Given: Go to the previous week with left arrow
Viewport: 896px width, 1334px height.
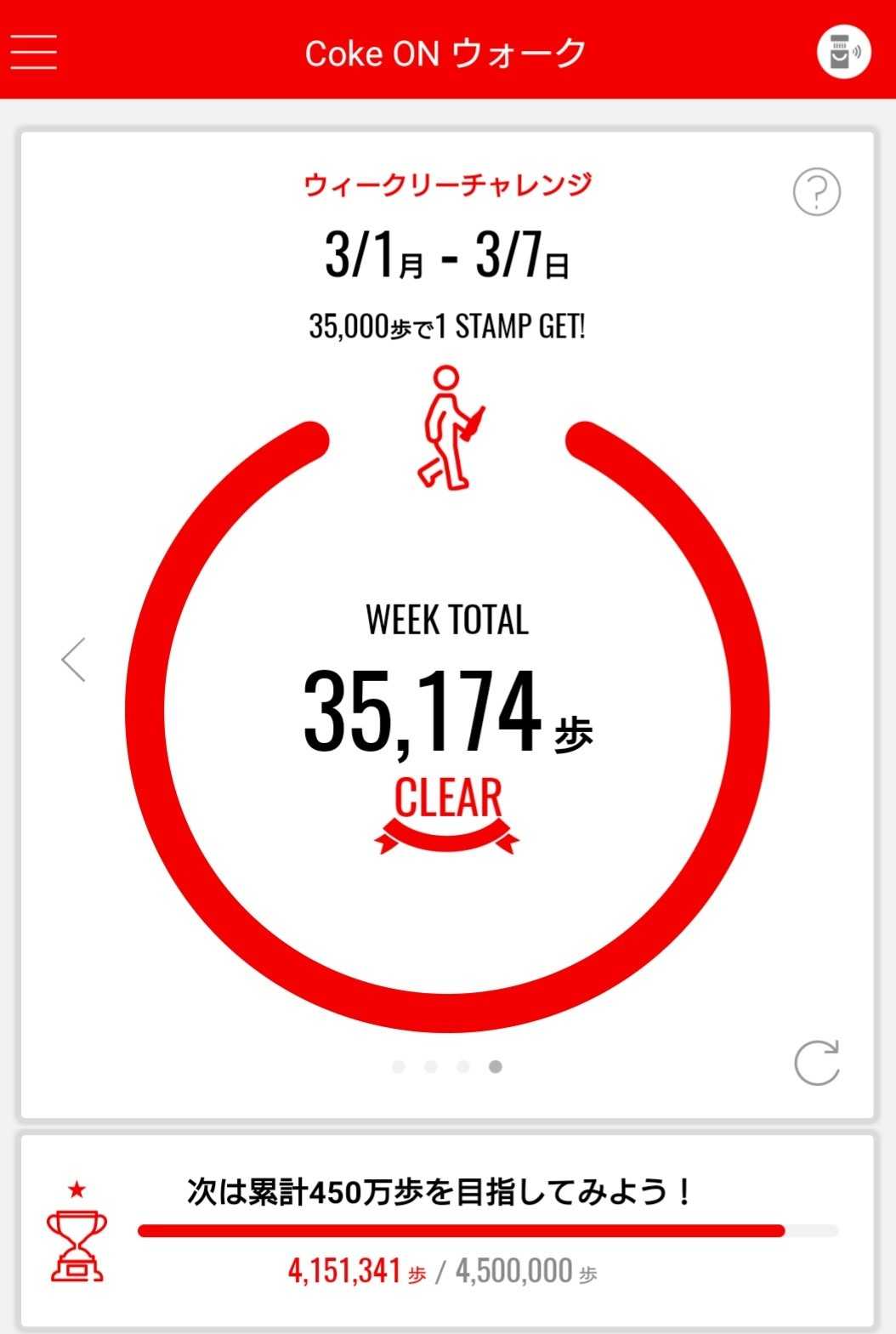Looking at the screenshot, I should (x=74, y=660).
